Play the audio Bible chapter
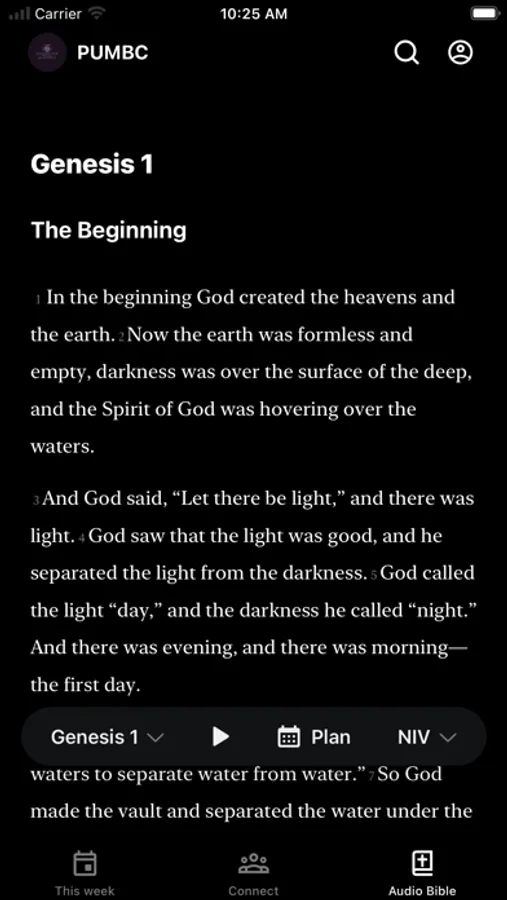The height and width of the screenshot is (900, 507). [220, 736]
